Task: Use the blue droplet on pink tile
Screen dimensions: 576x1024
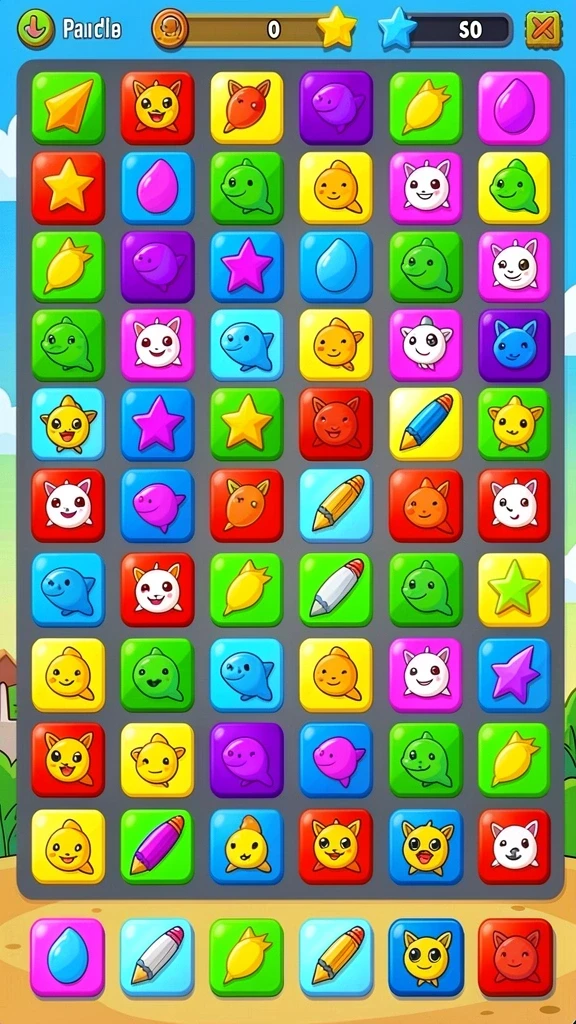Action: coord(67,957)
